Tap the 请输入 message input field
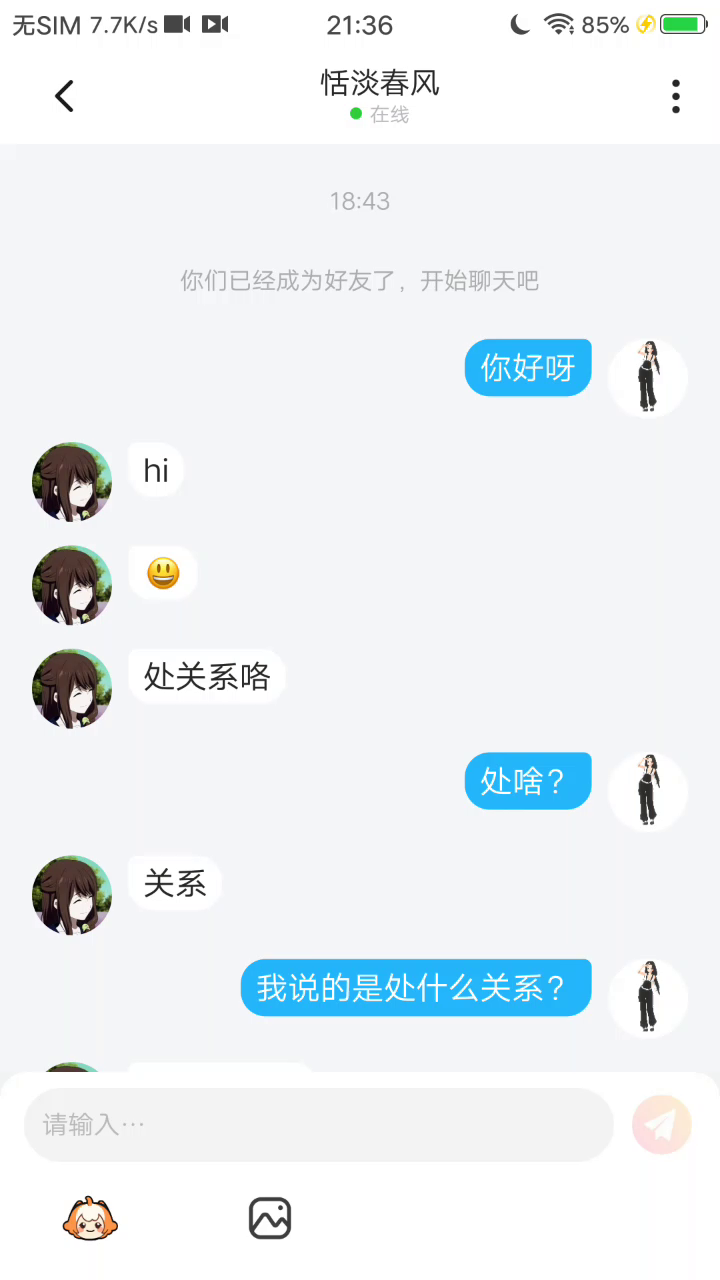Image resolution: width=720 pixels, height=1280 pixels. click(318, 1125)
